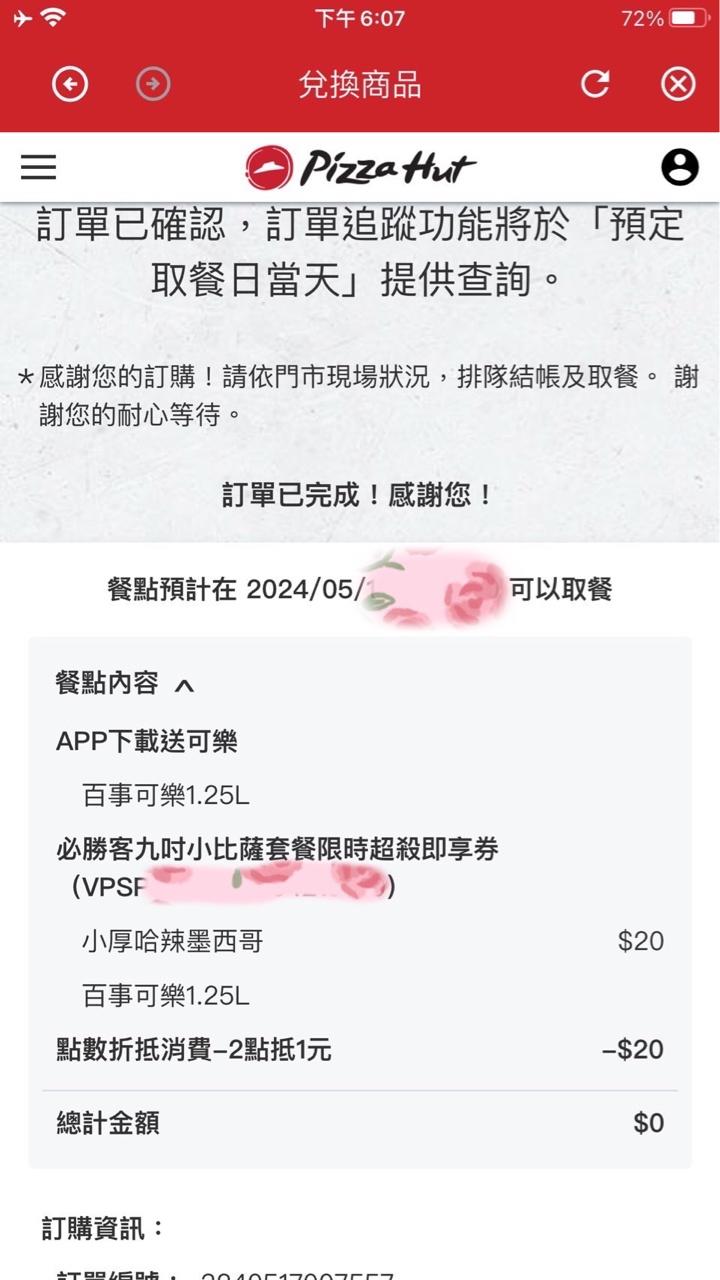Tap the Pizza Hut logo to go home
The height and width of the screenshot is (1280, 720).
[360, 168]
